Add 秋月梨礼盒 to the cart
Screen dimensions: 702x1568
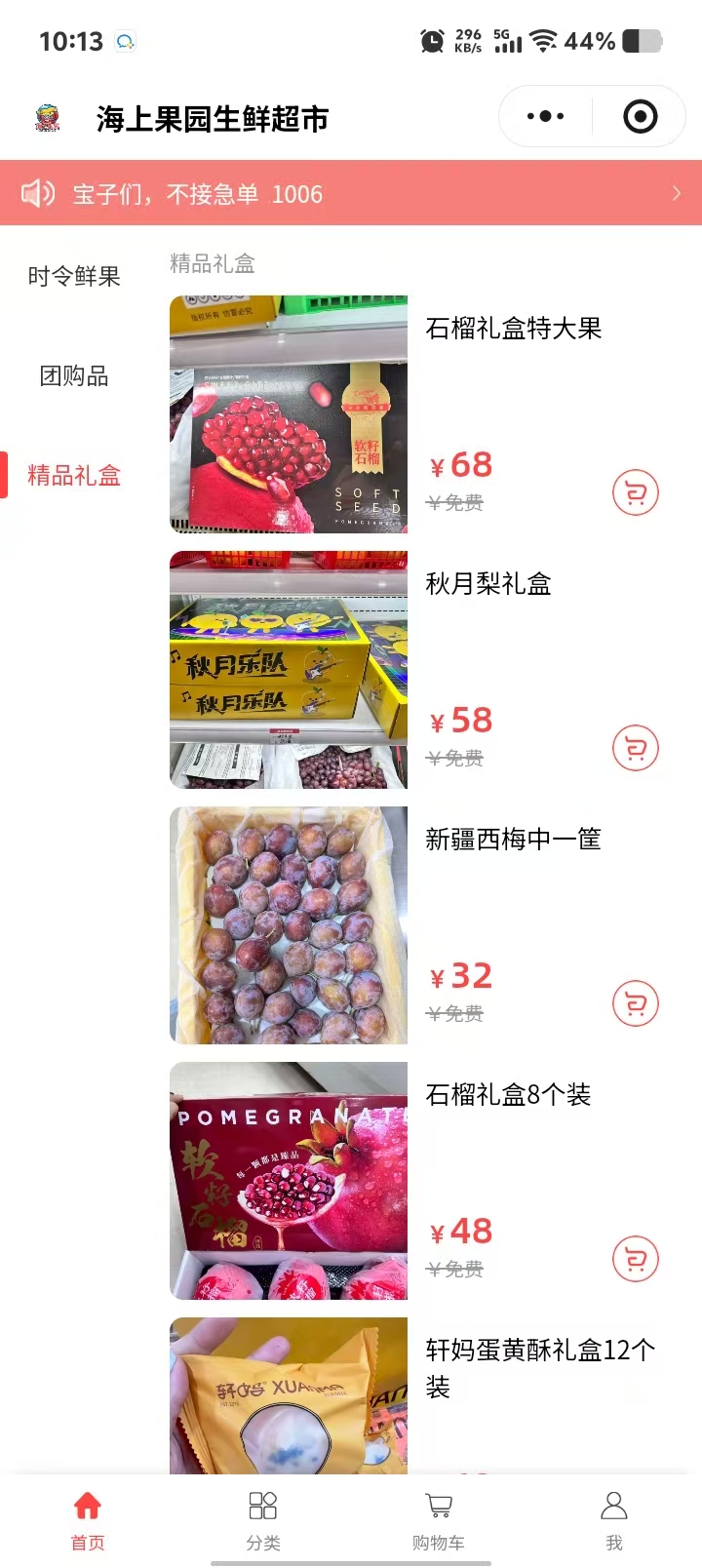pos(636,749)
